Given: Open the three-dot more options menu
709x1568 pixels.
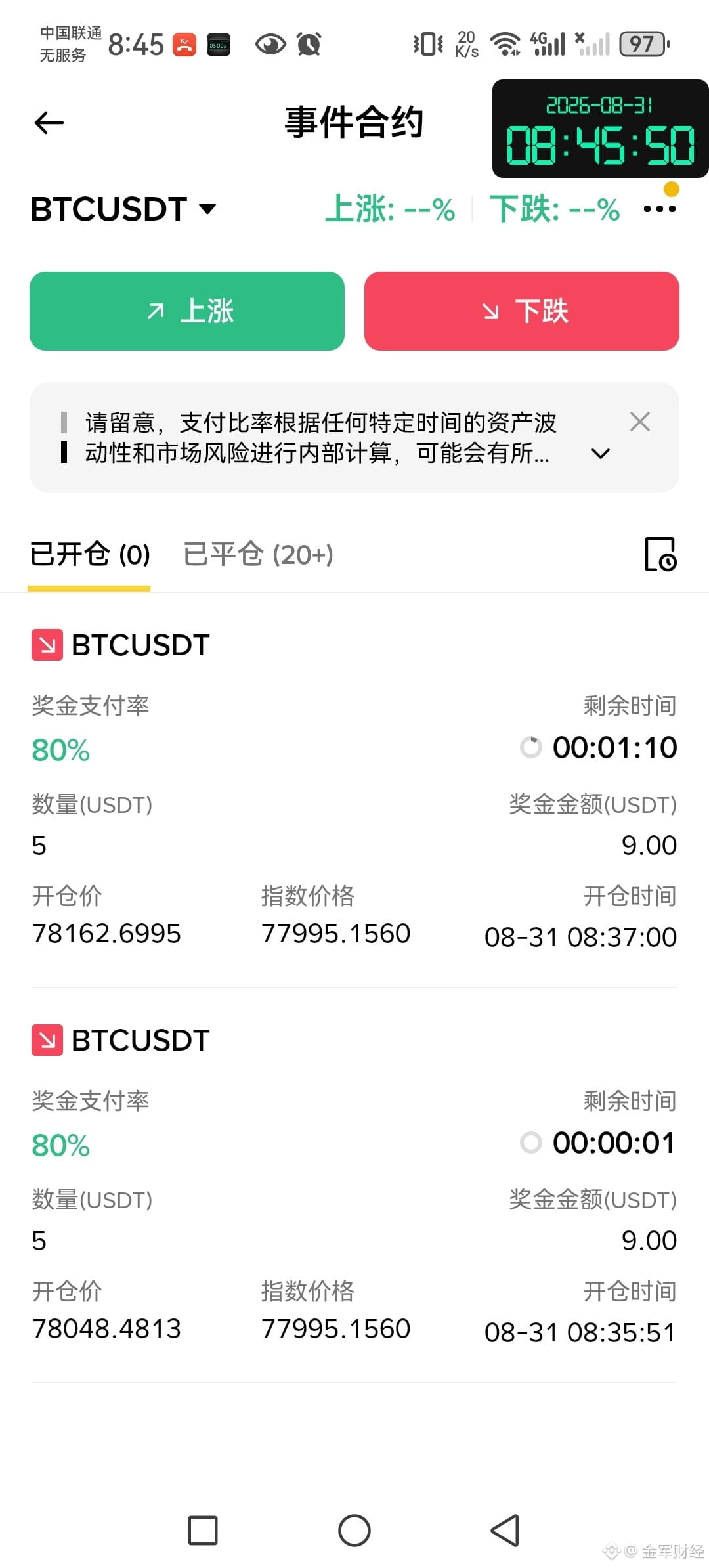Looking at the screenshot, I should tap(659, 209).
